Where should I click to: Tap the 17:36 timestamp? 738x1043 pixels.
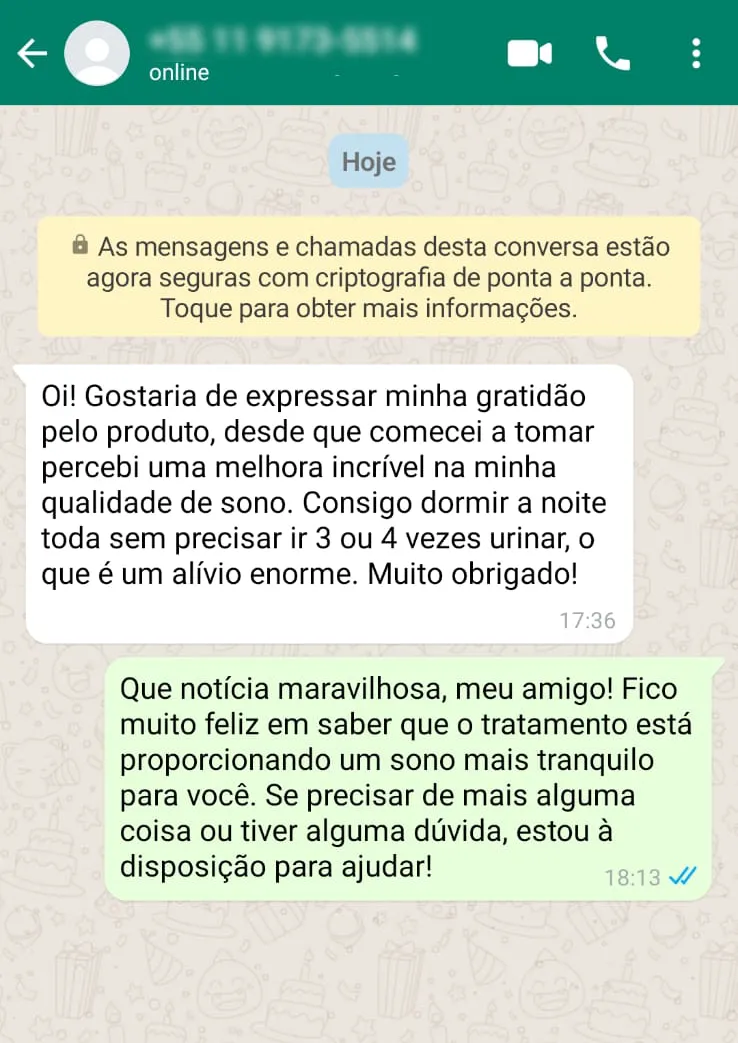[589, 621]
